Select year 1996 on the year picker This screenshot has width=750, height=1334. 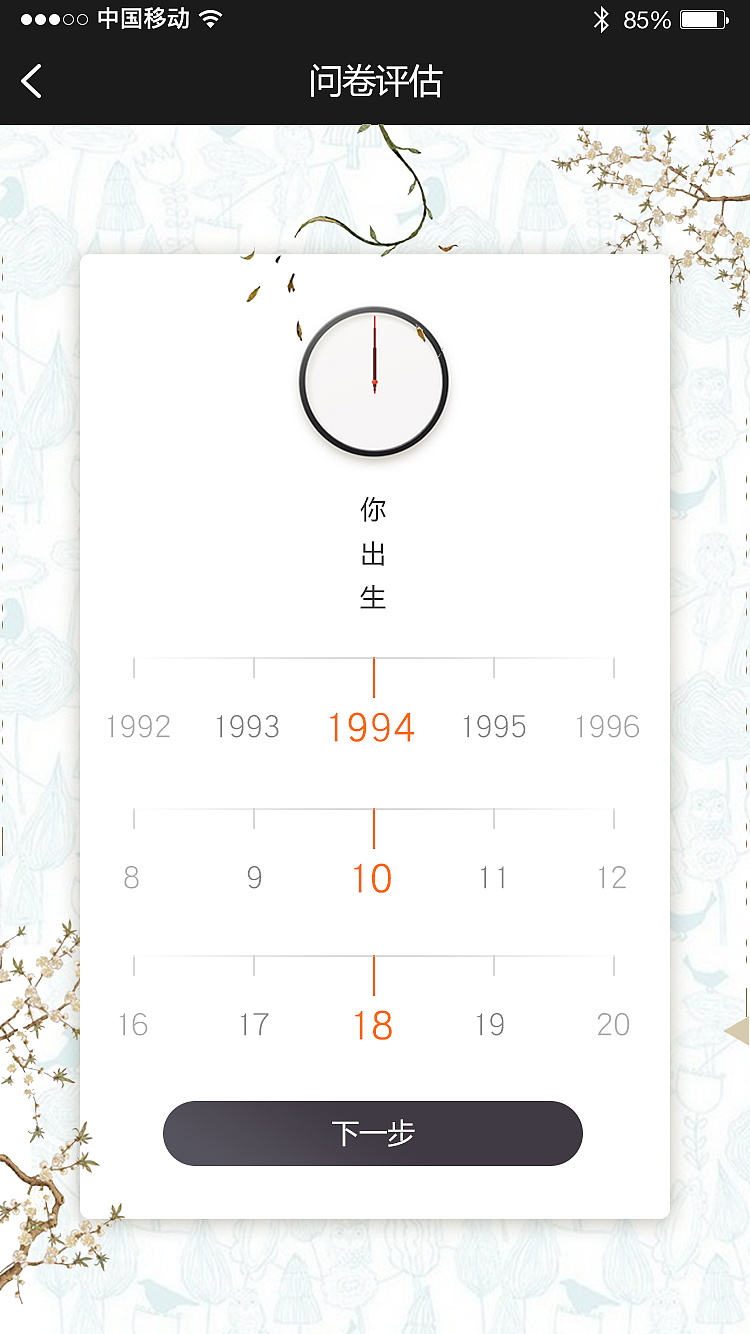tap(608, 727)
